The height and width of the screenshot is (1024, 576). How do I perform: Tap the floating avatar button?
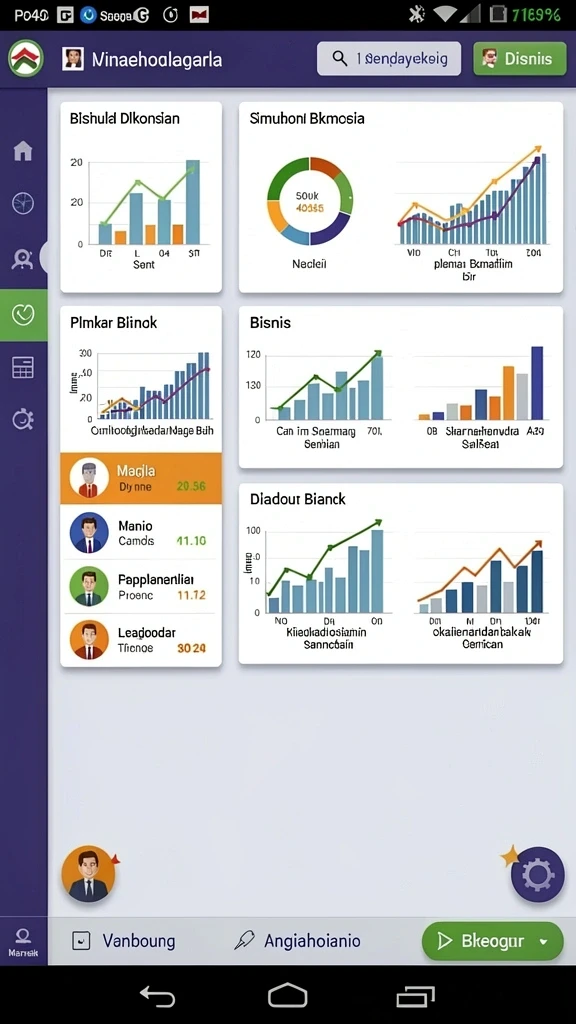pos(89,874)
